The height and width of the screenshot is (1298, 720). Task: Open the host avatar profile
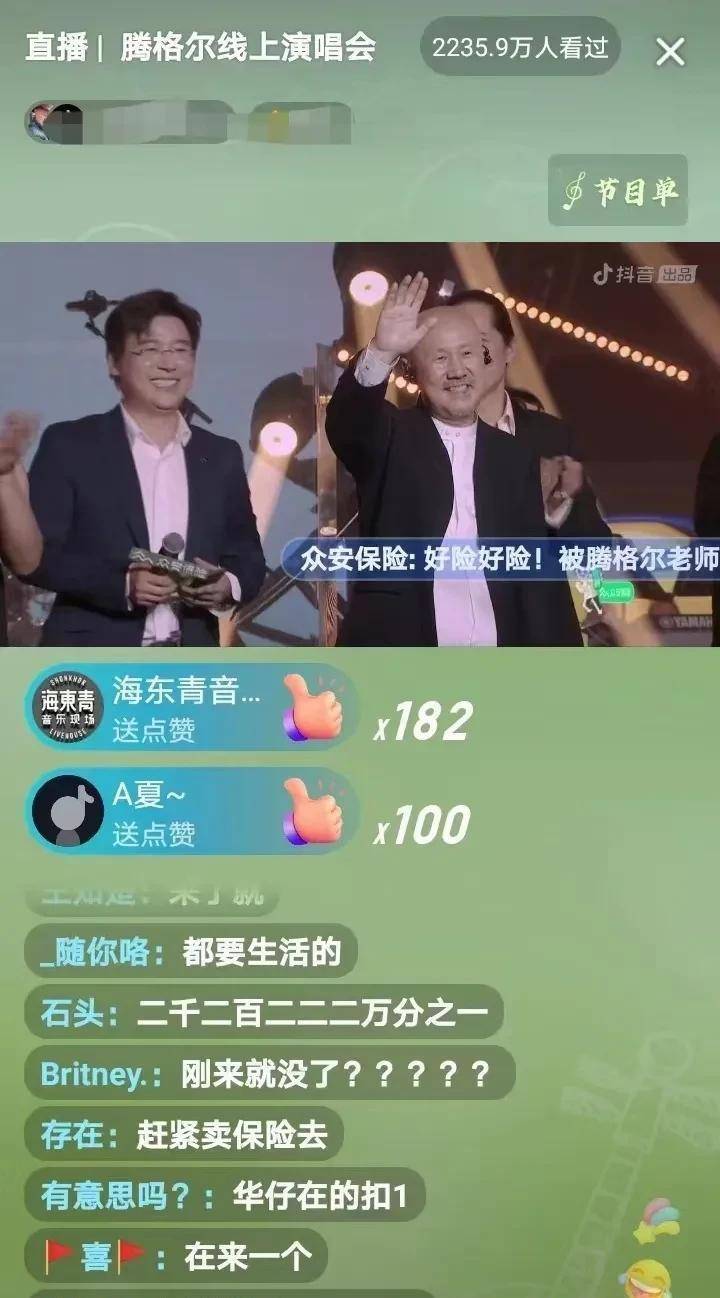42,122
